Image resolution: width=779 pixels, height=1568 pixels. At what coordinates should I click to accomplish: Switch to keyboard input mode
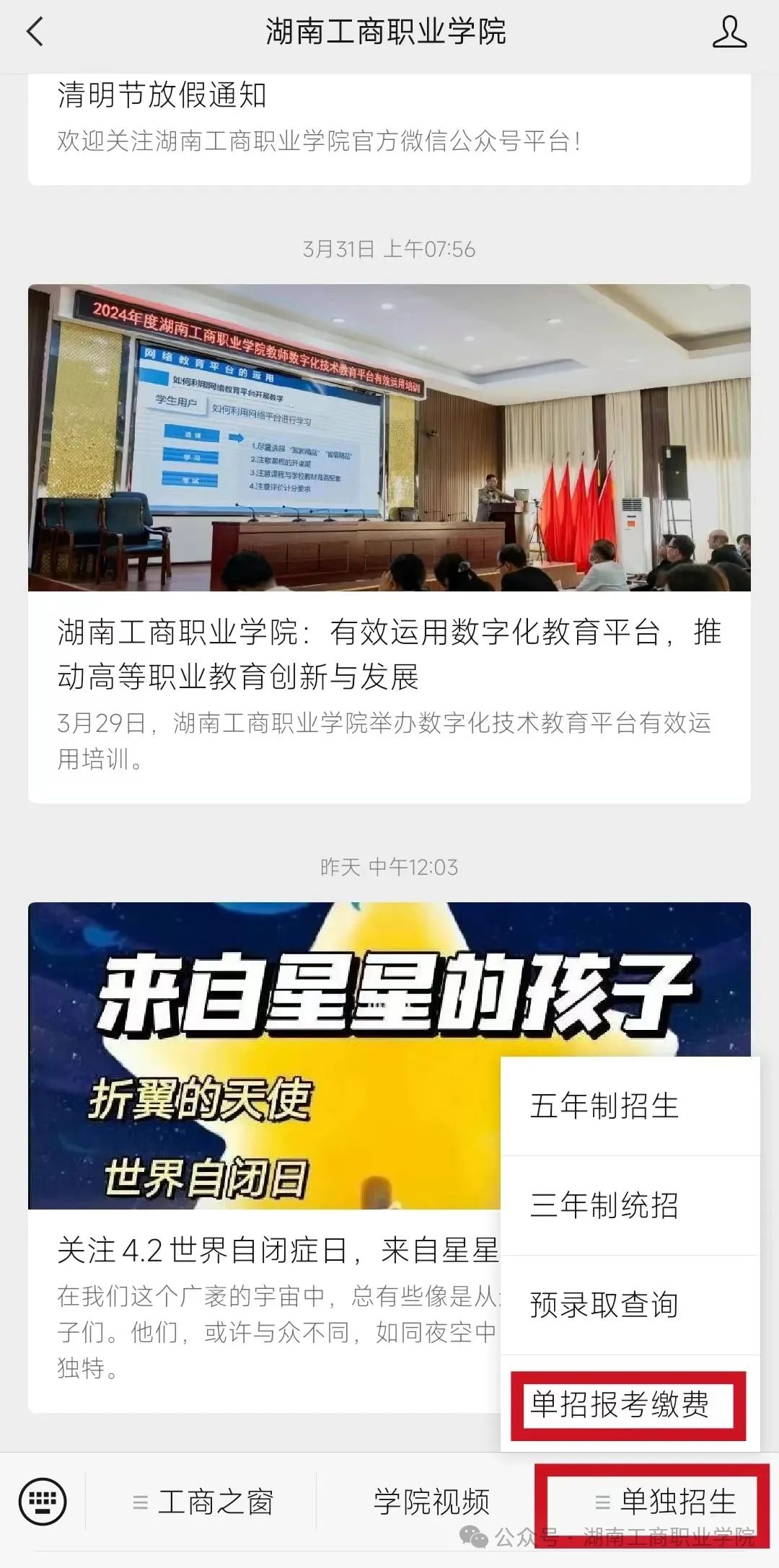click(x=43, y=1502)
